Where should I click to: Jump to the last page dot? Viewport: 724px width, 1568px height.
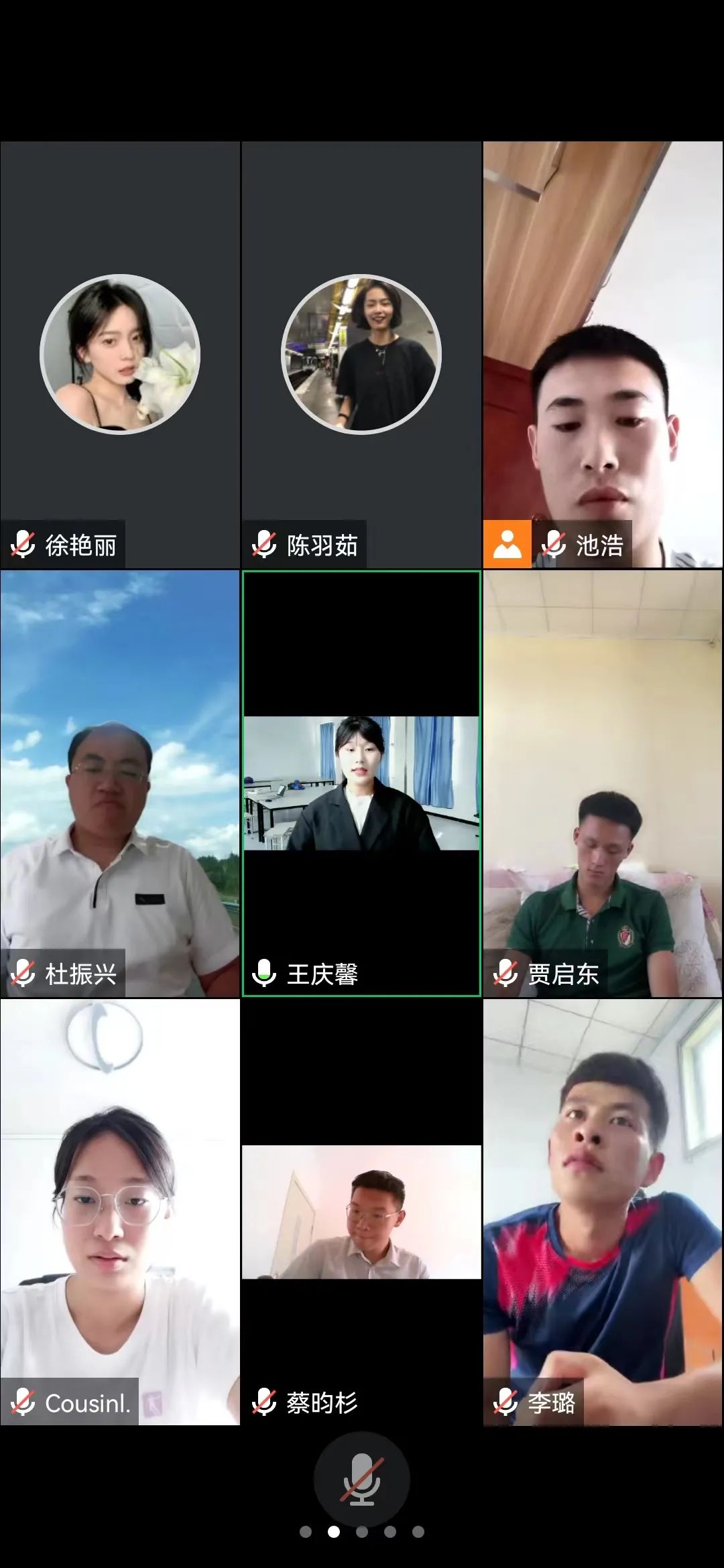pos(418,1532)
